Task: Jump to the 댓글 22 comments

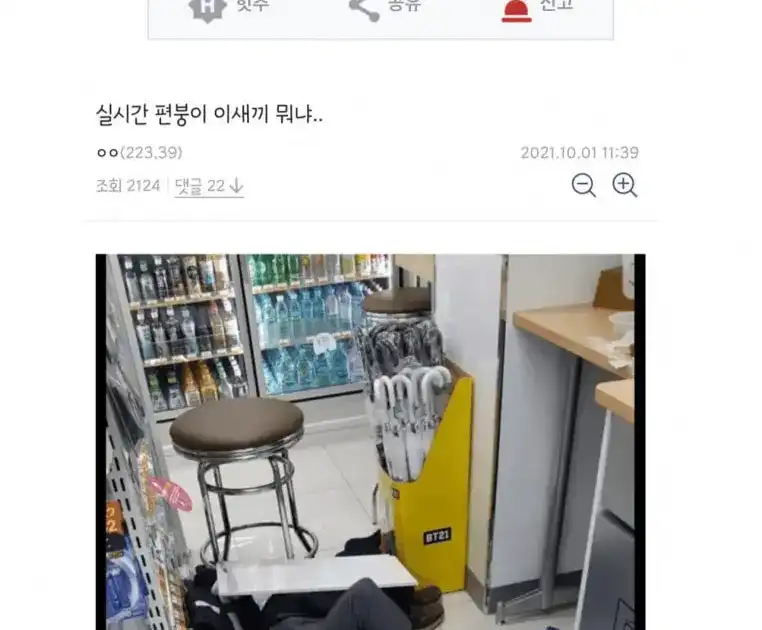Action: [209, 186]
